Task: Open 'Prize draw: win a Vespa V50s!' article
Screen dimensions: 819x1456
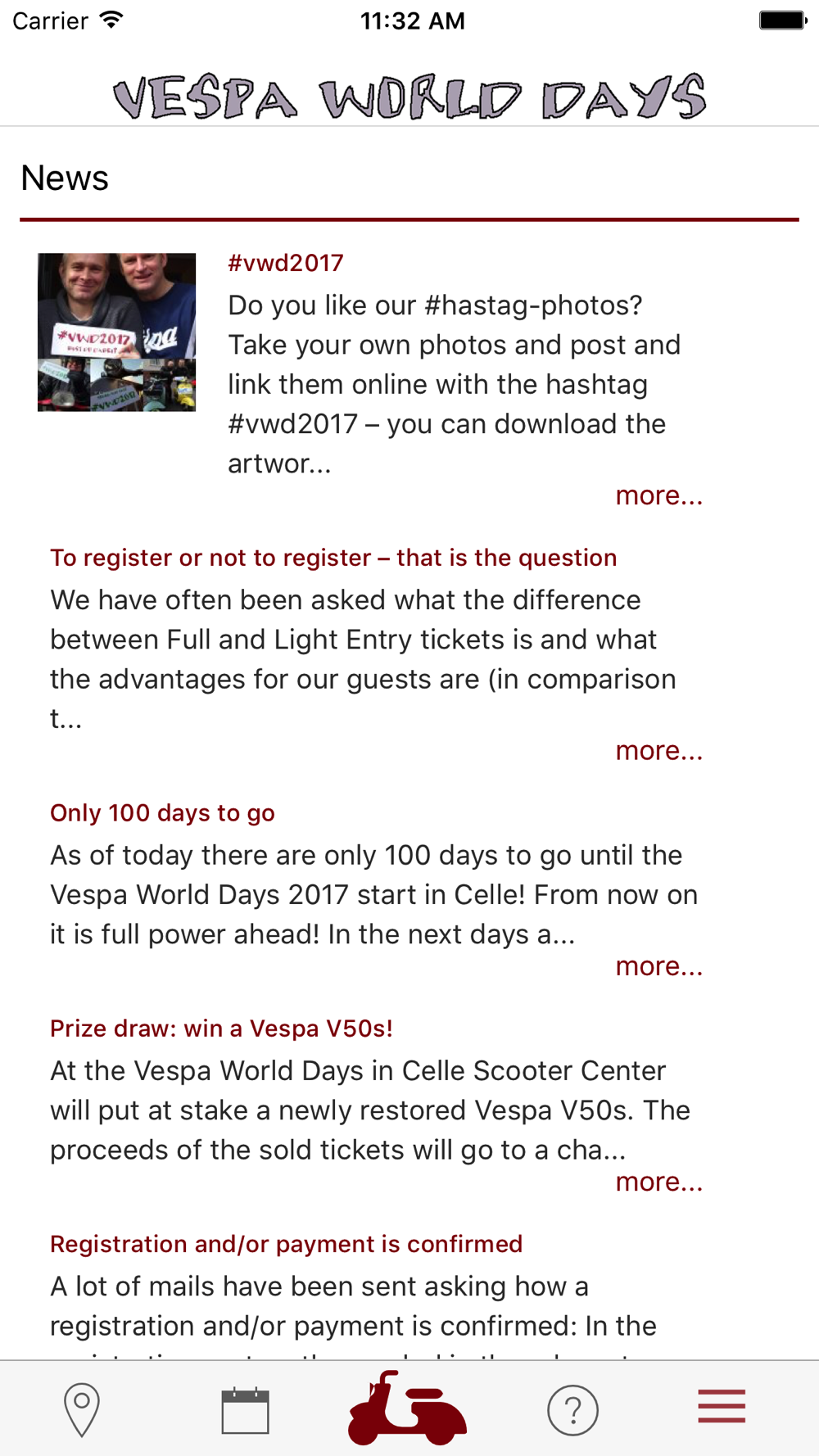Action: click(221, 1029)
